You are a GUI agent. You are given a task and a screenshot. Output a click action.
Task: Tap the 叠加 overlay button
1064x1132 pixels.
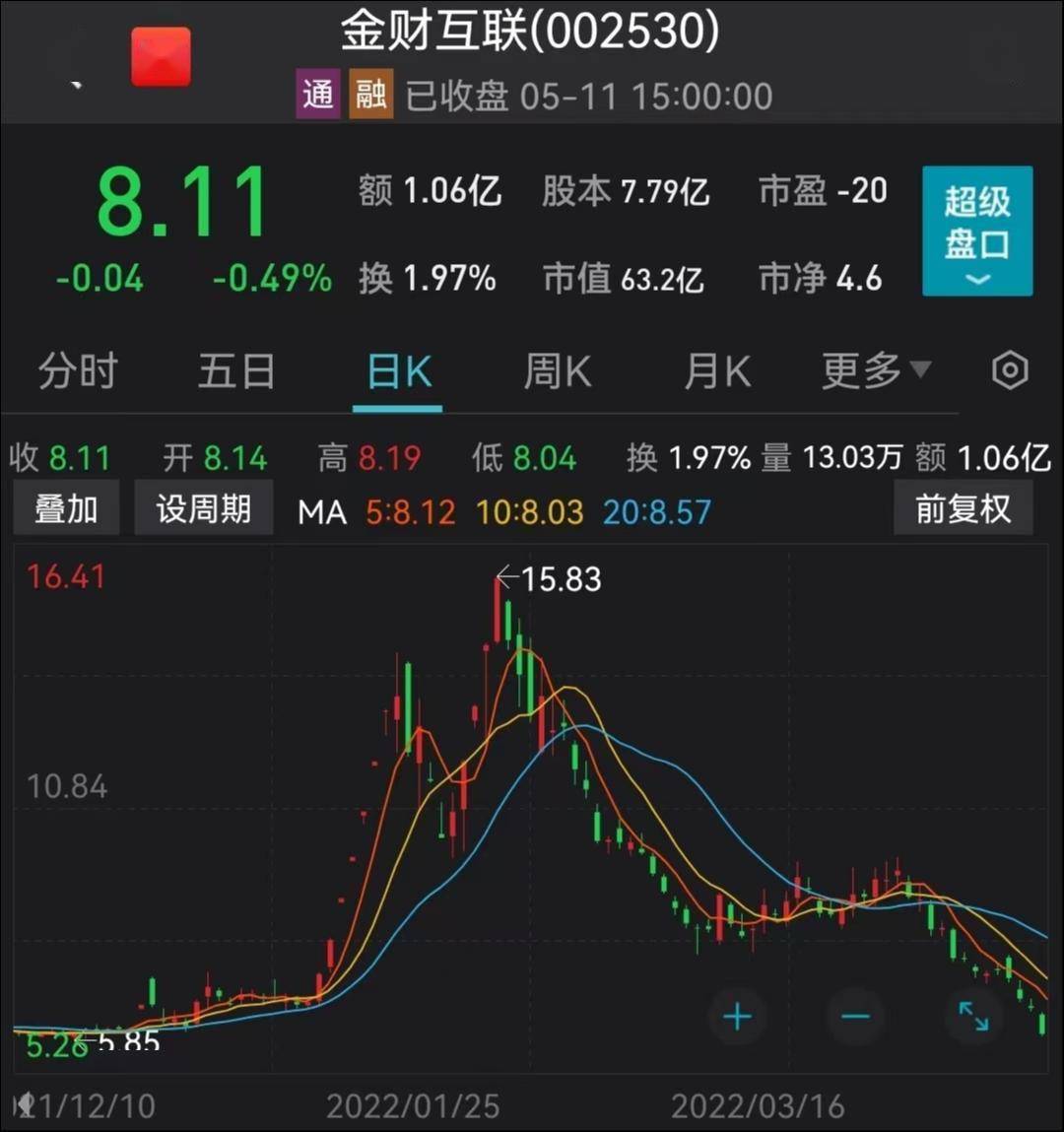pos(66,508)
